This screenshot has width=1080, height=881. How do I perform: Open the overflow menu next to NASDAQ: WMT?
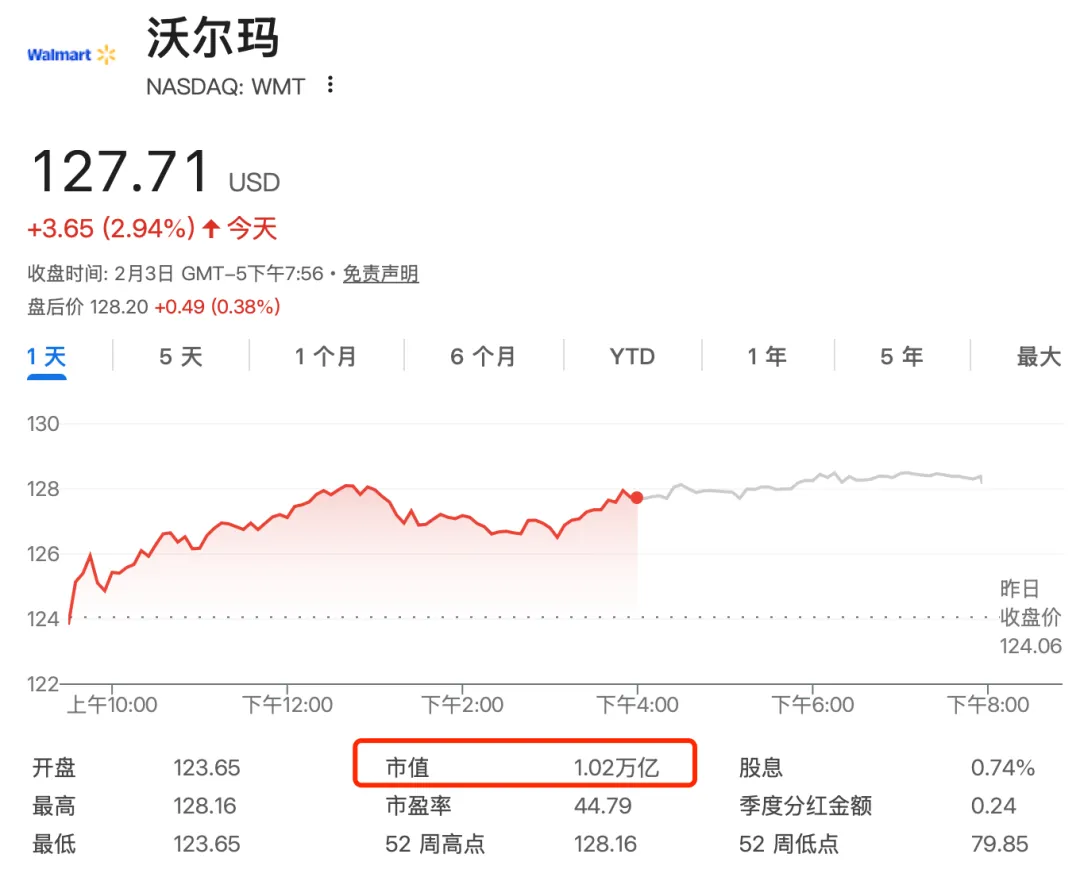[x=330, y=86]
